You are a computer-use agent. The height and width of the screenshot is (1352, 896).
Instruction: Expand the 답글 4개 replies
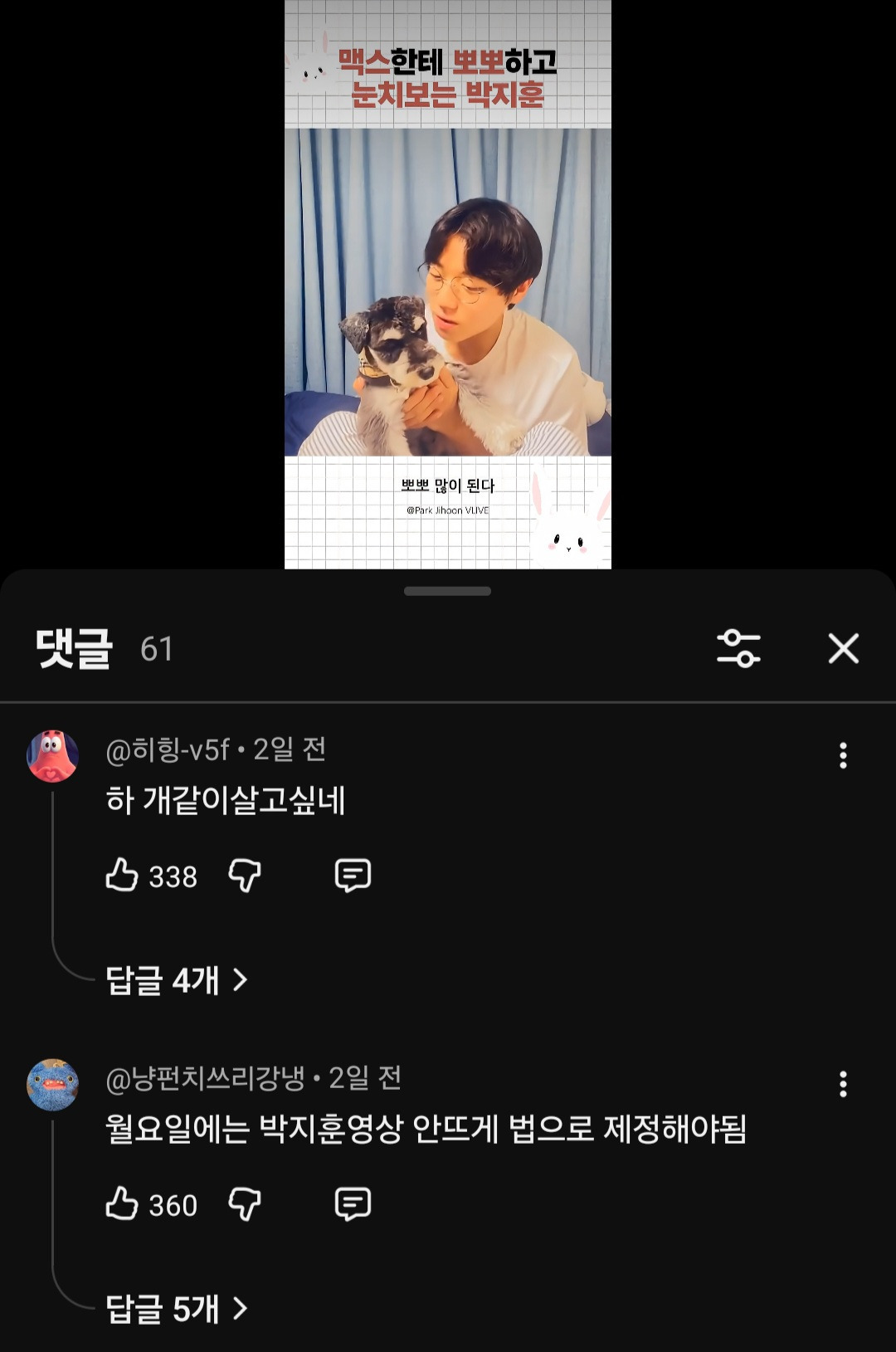(177, 980)
